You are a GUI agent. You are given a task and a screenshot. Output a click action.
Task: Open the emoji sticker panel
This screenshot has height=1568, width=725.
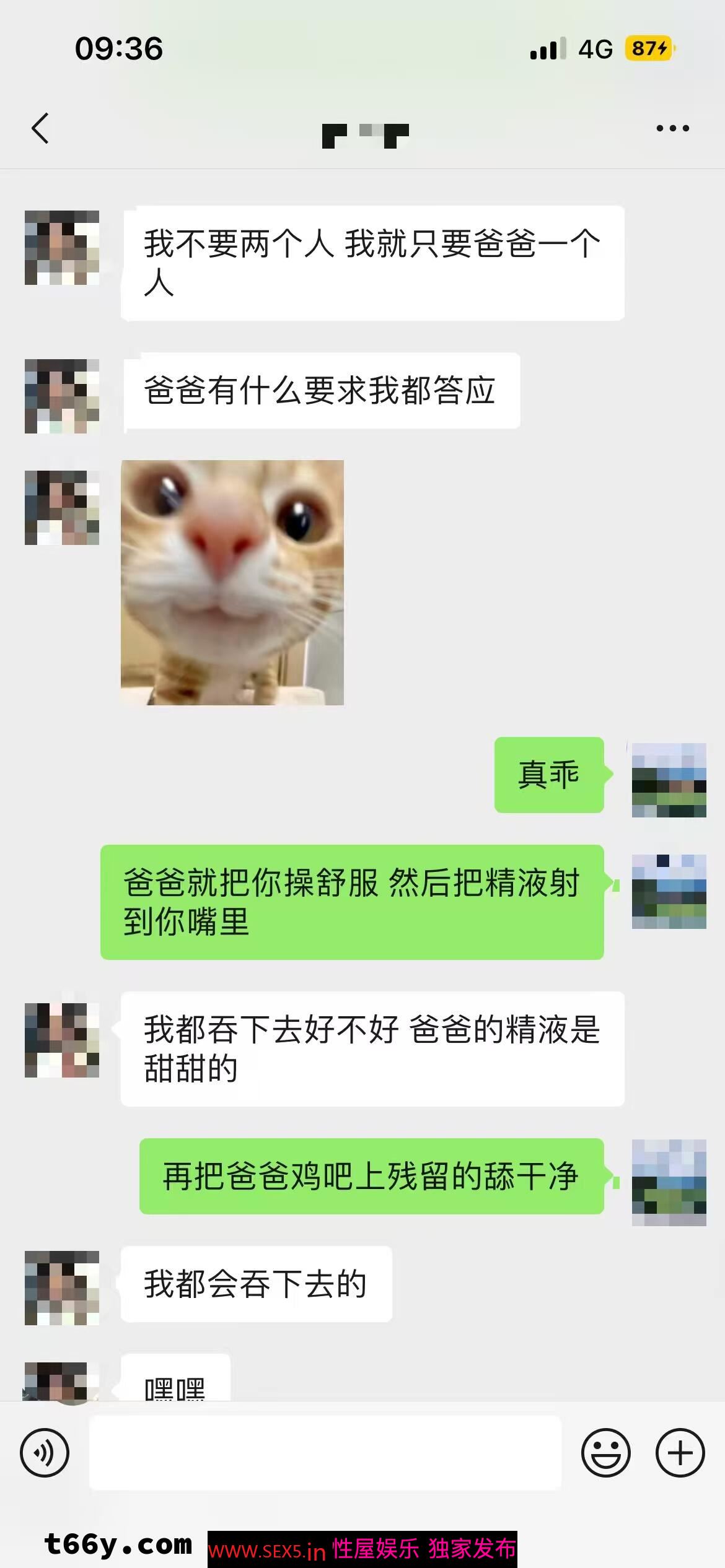click(605, 1452)
